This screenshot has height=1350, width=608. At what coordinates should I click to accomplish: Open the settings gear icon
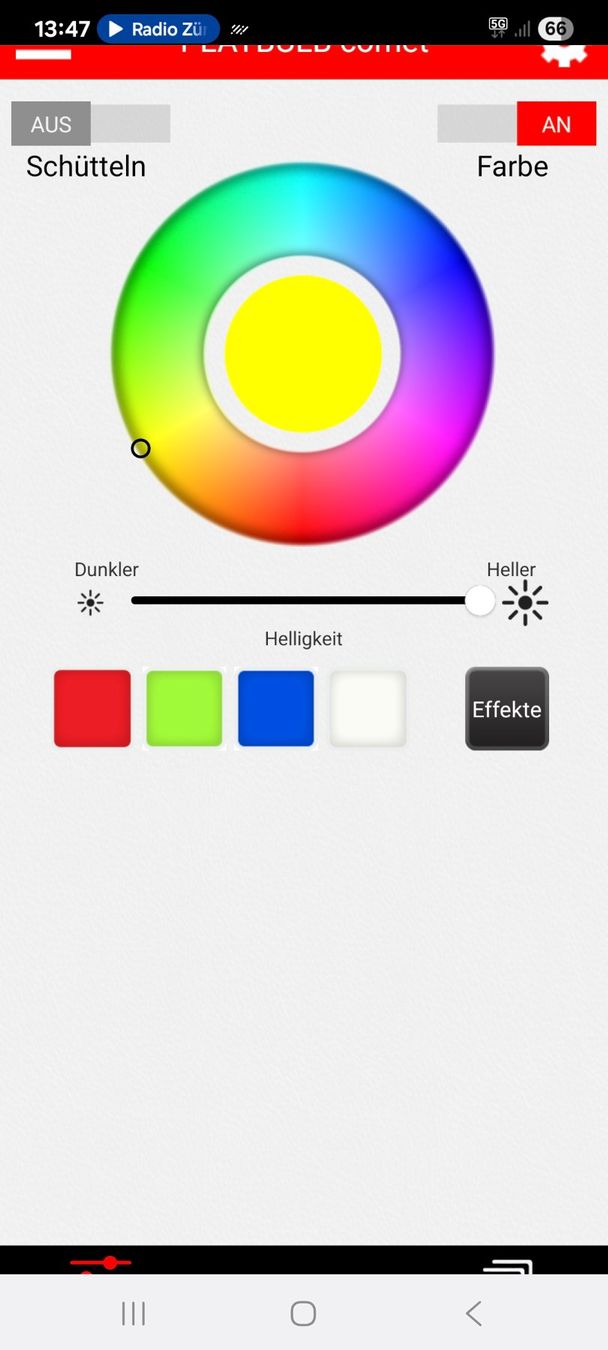tap(563, 54)
